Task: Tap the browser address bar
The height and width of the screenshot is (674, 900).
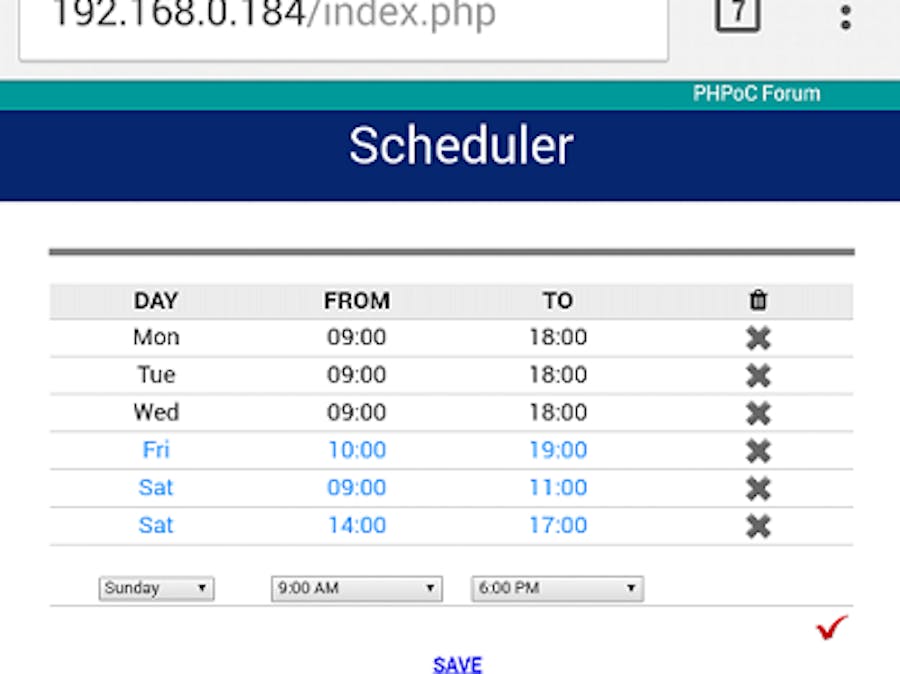Action: 340,18
